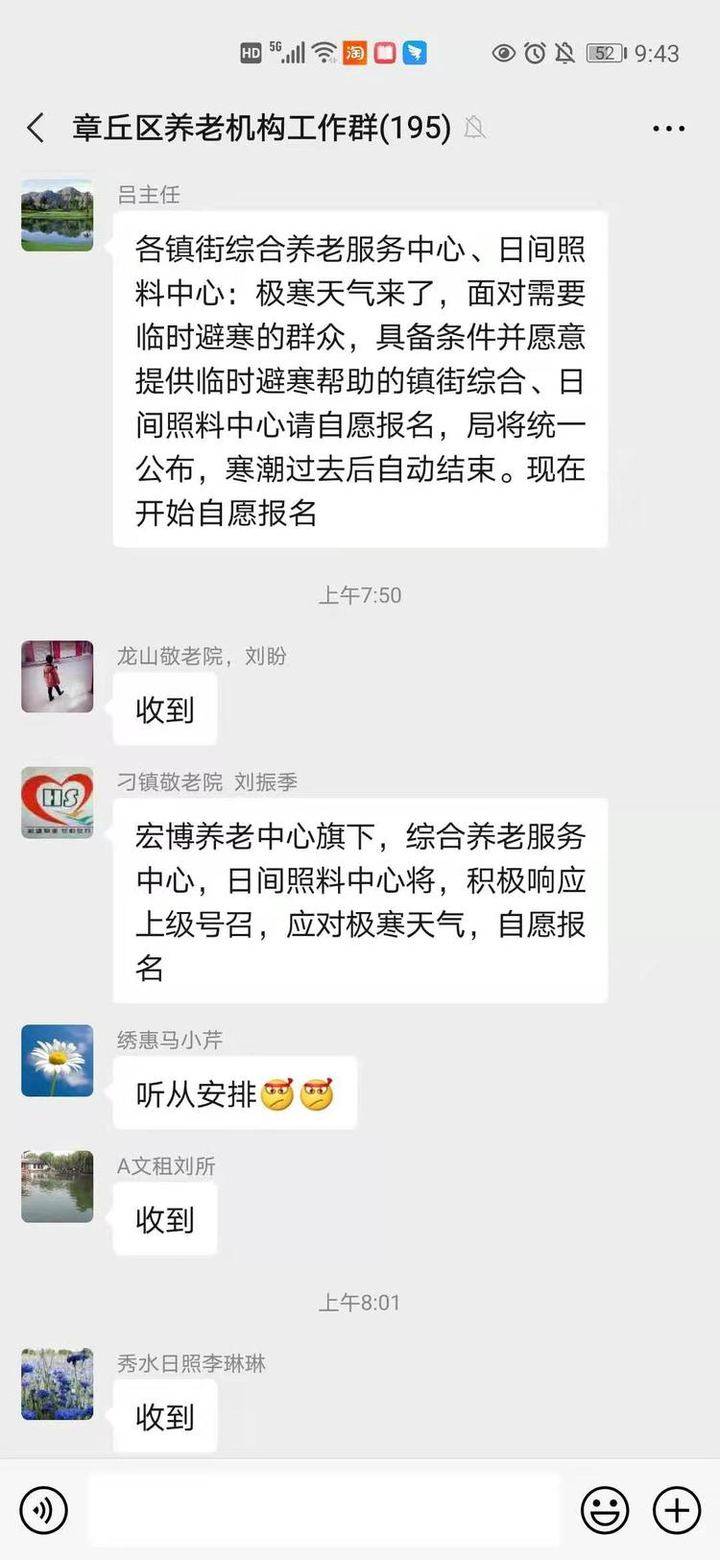720x1560 pixels.
Task: View 吕主任's profile avatar
Action: pos(57,215)
